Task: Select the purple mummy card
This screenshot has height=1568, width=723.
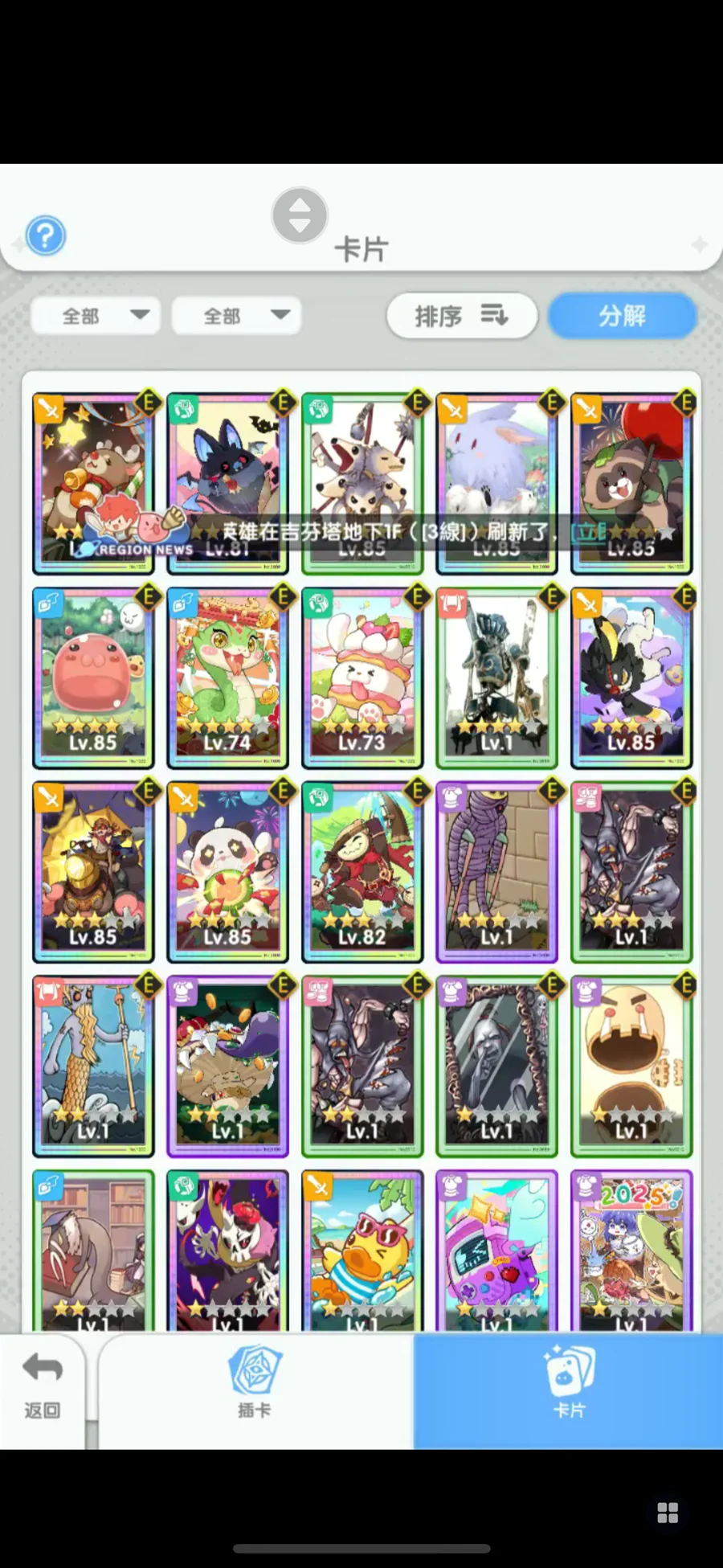Action: (x=497, y=872)
